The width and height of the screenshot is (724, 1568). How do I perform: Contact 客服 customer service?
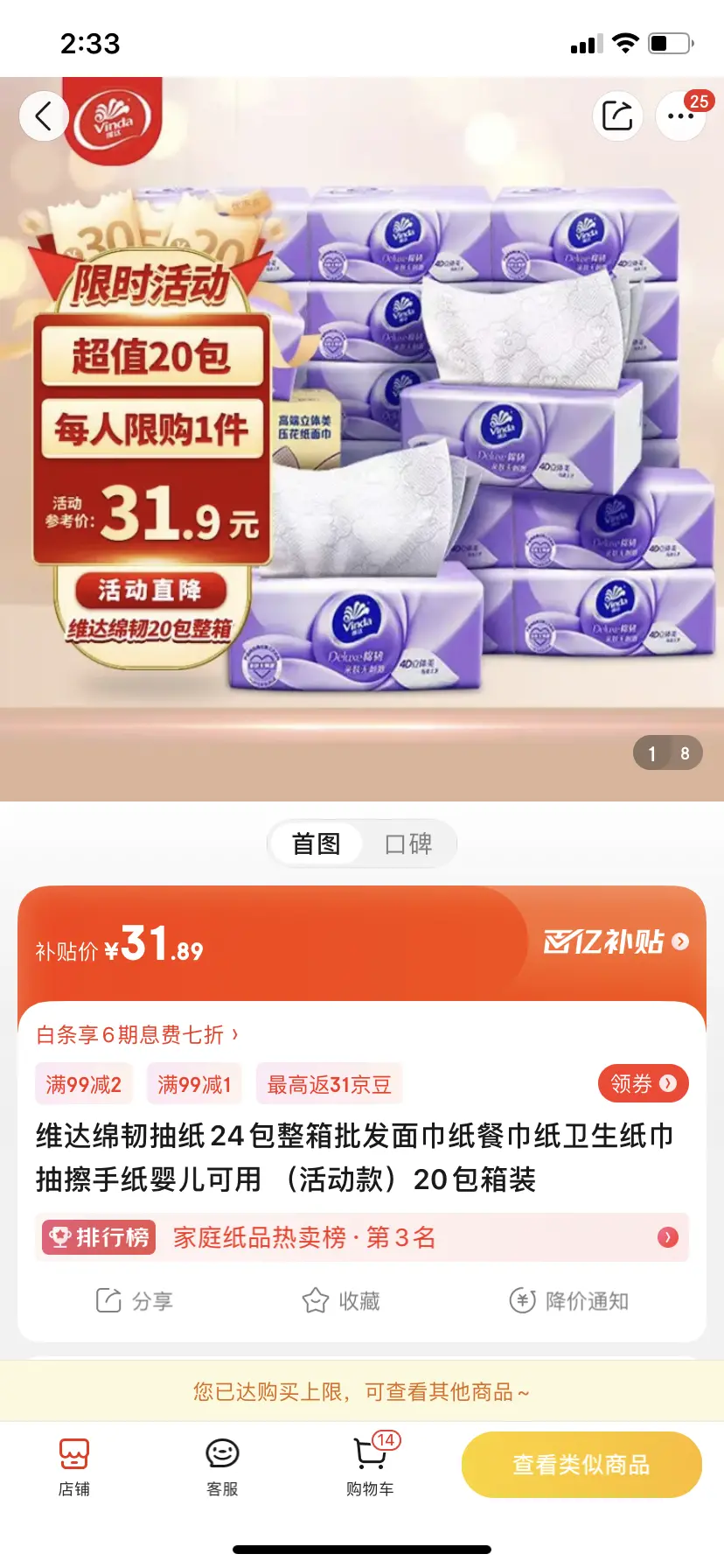222,1465
